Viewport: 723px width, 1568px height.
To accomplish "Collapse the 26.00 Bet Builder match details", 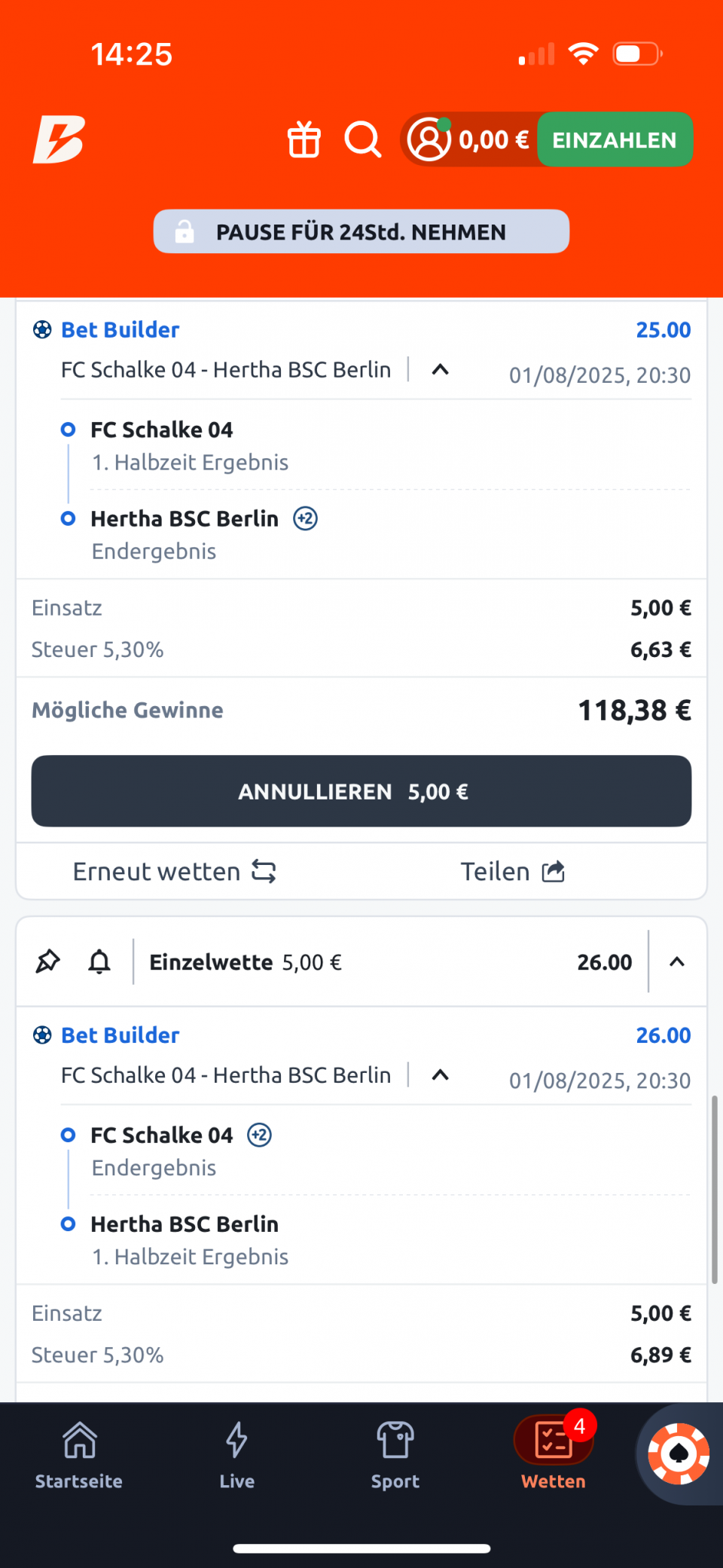I will tap(441, 1075).
